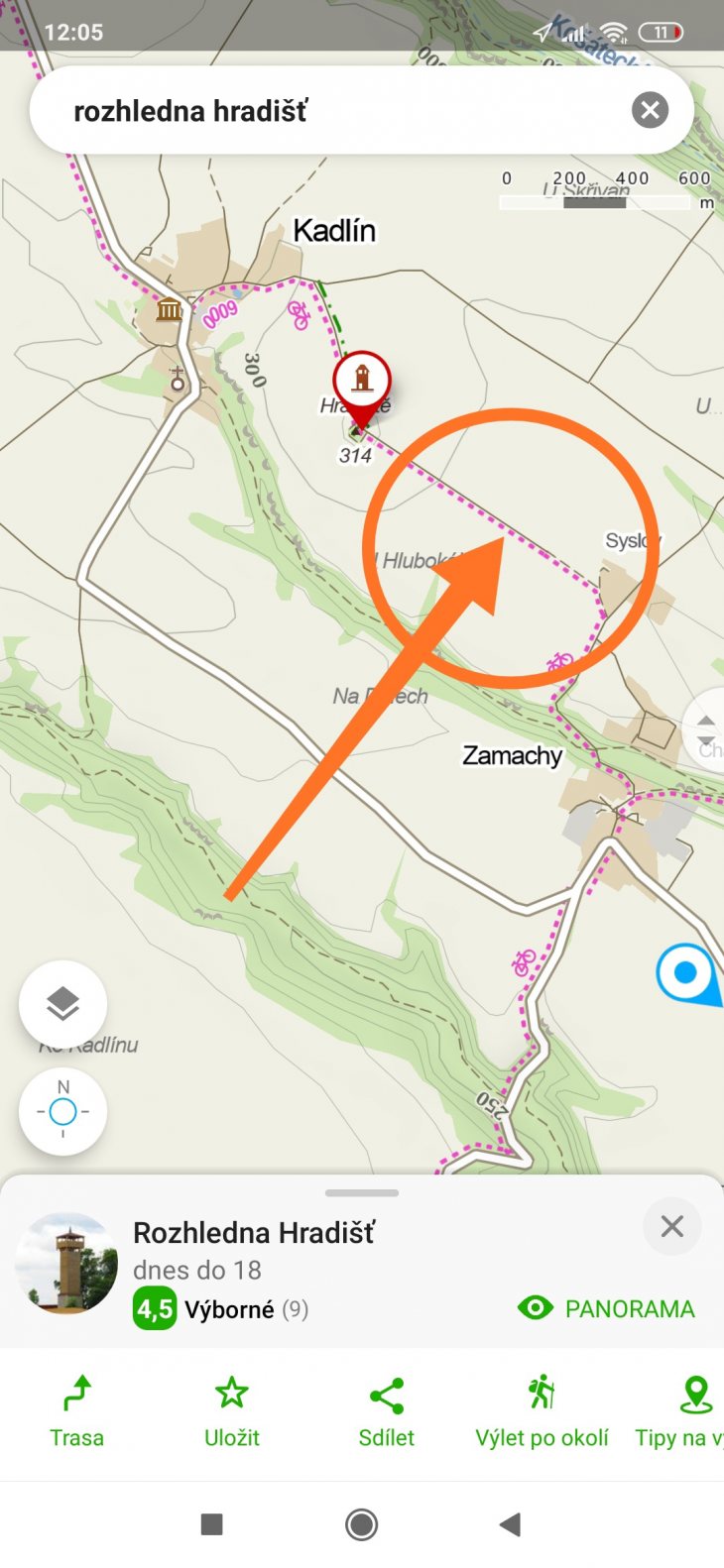Center the map on my location
Image resolution: width=724 pixels, height=1568 pixels.
62,1111
